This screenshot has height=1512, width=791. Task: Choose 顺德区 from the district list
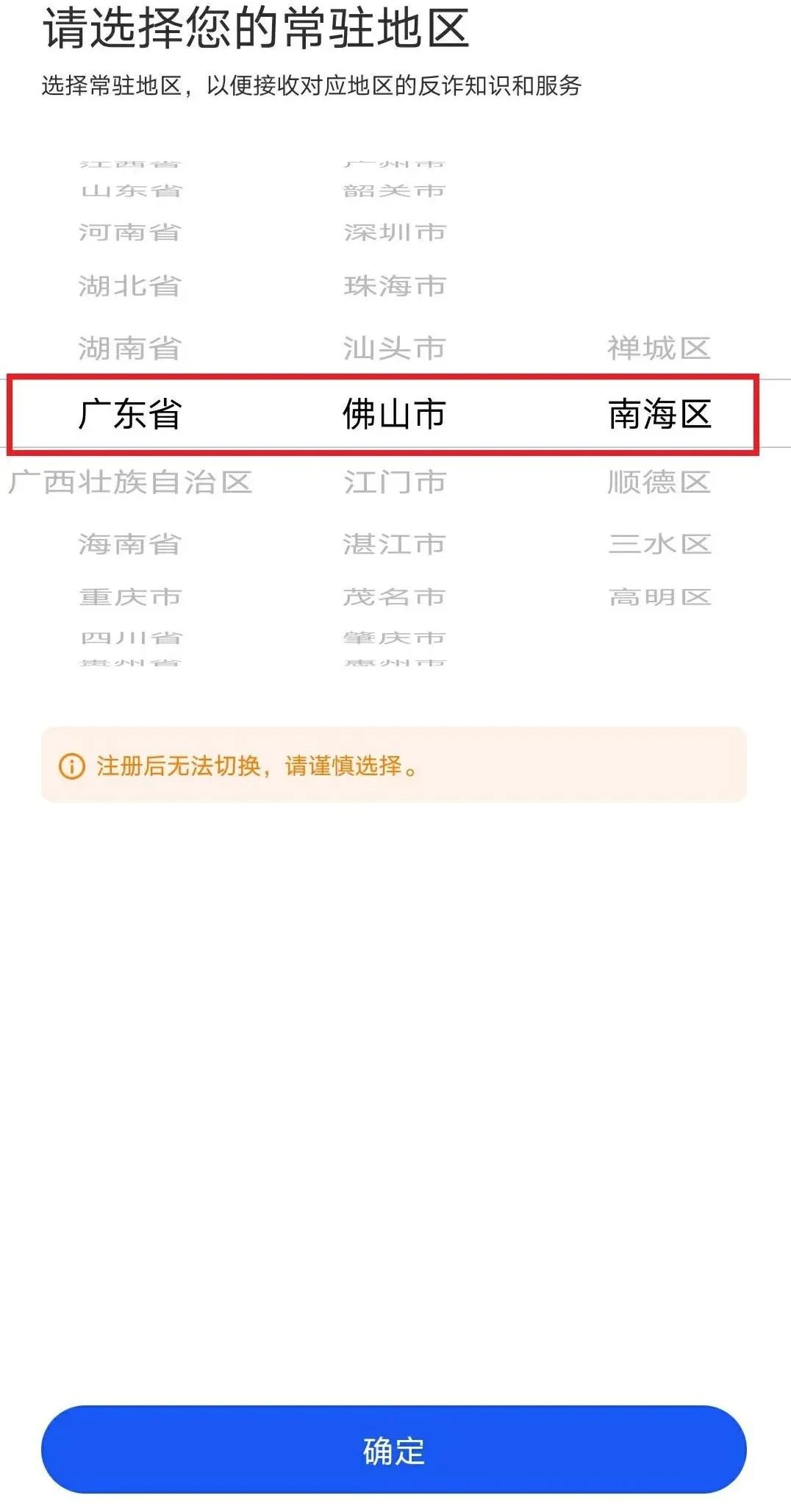coord(661,482)
